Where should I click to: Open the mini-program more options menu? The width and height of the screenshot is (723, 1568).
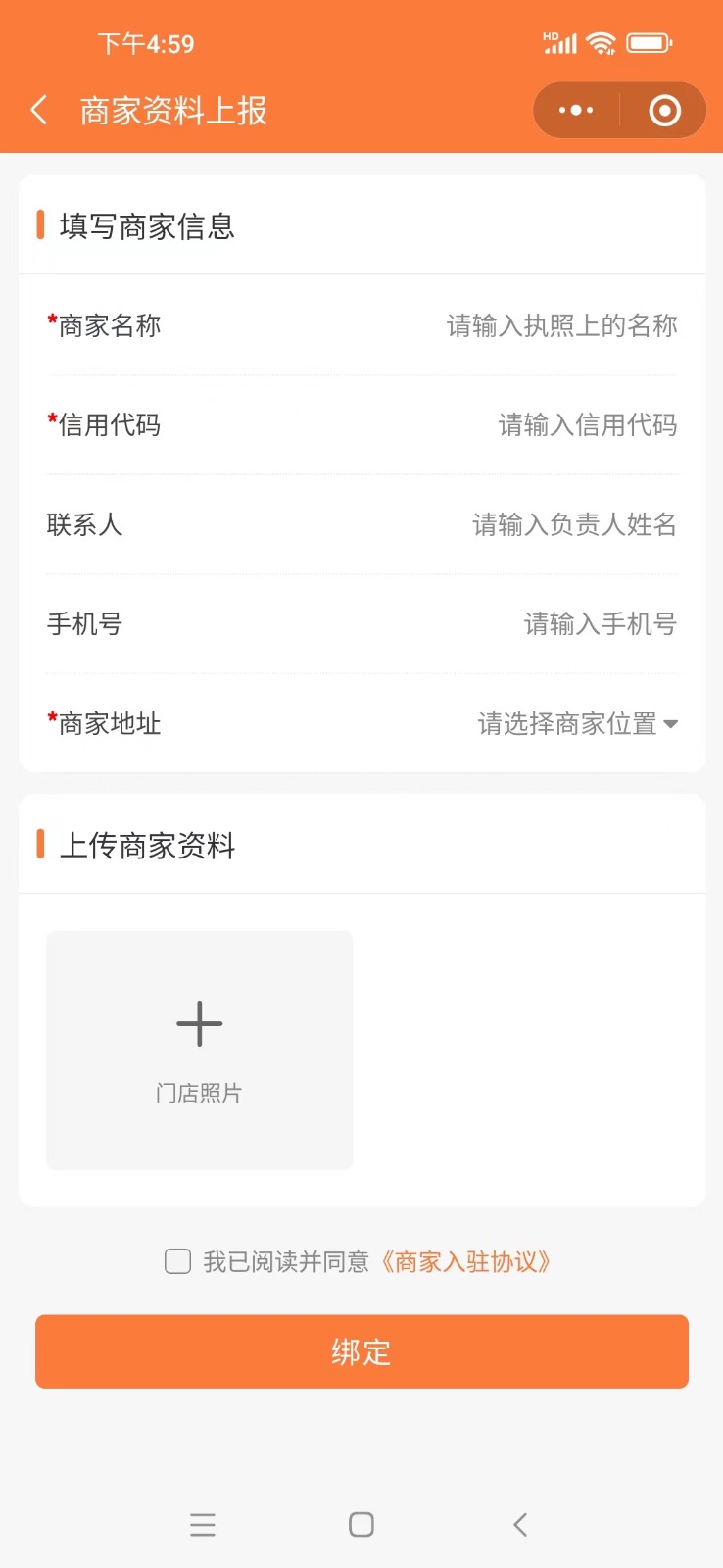576,110
